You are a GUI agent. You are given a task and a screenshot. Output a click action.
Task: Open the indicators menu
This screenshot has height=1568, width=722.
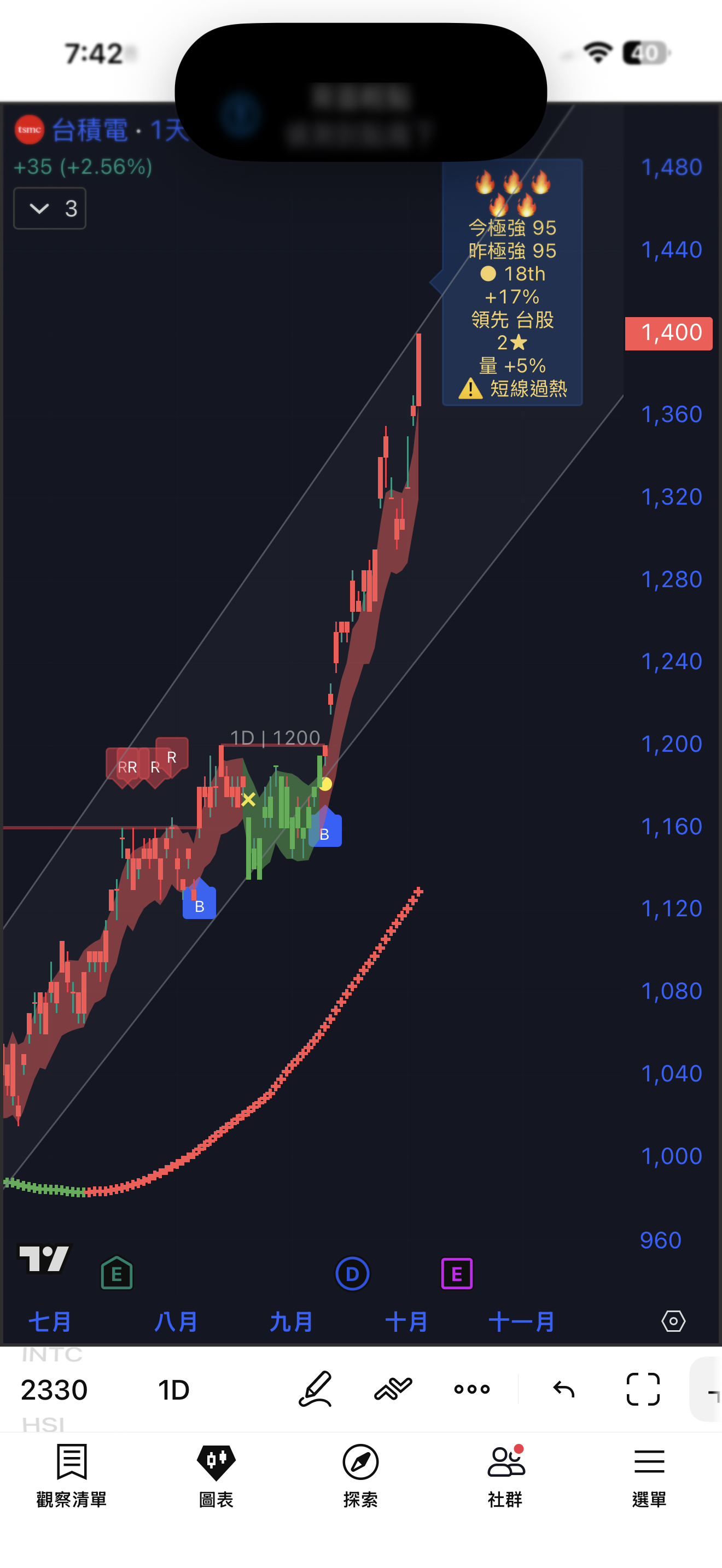coord(393,1389)
